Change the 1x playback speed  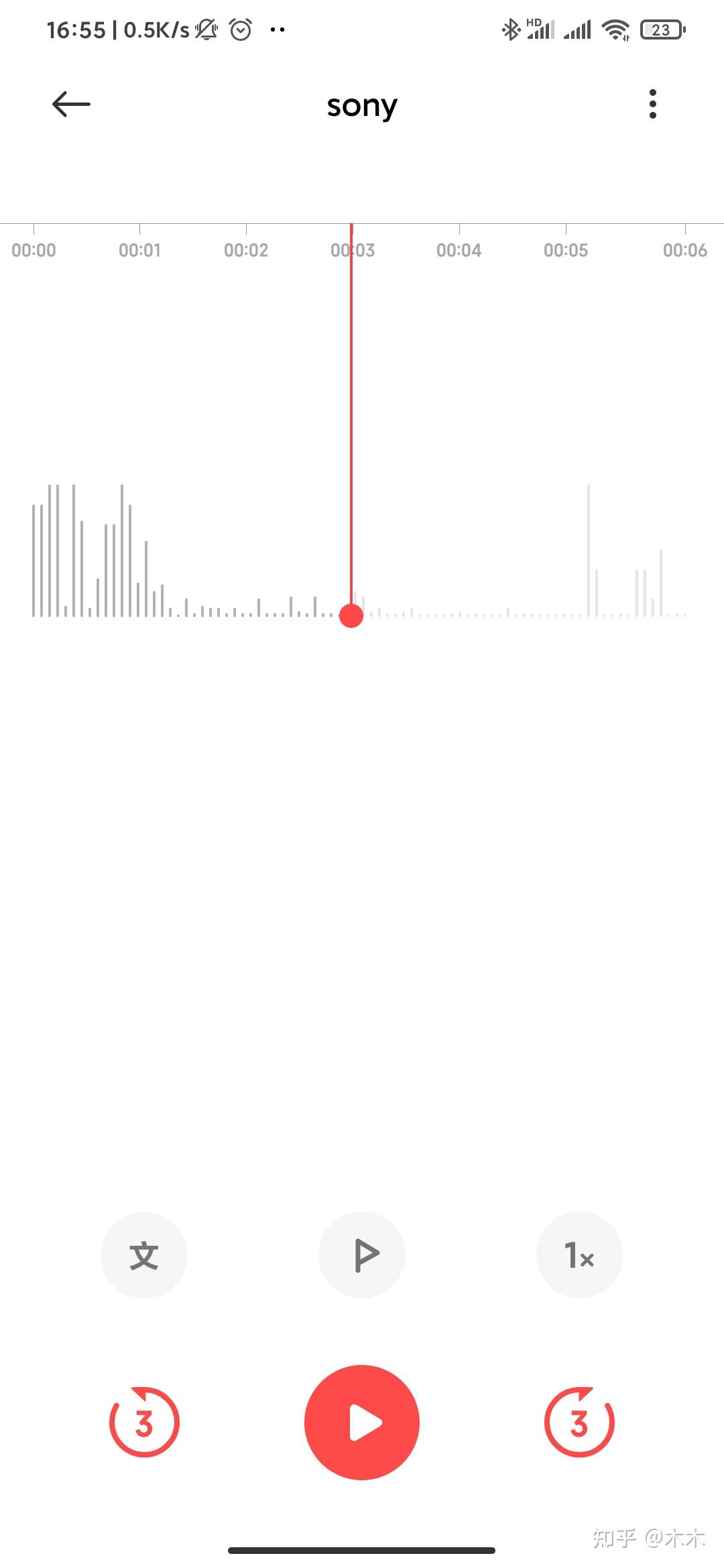pyautogui.click(x=579, y=1255)
